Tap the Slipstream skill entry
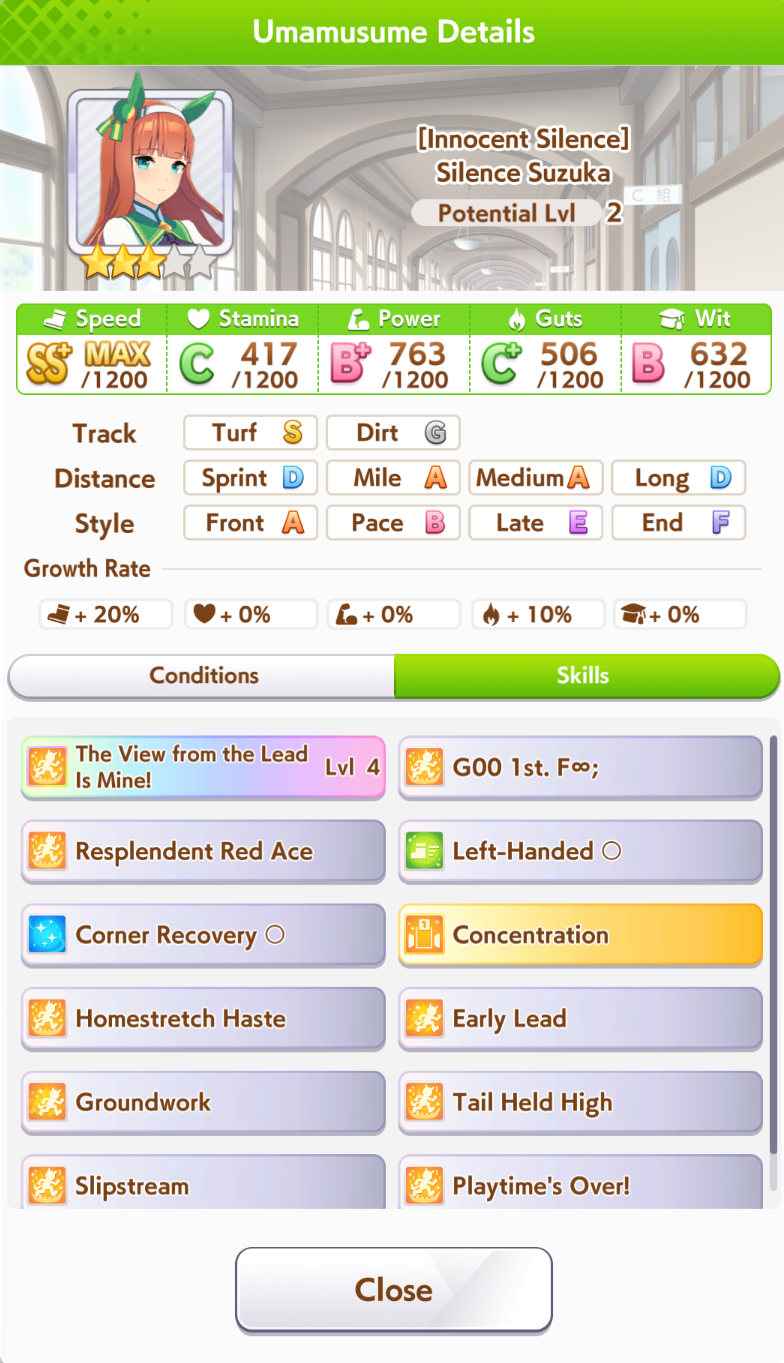 tap(203, 1185)
